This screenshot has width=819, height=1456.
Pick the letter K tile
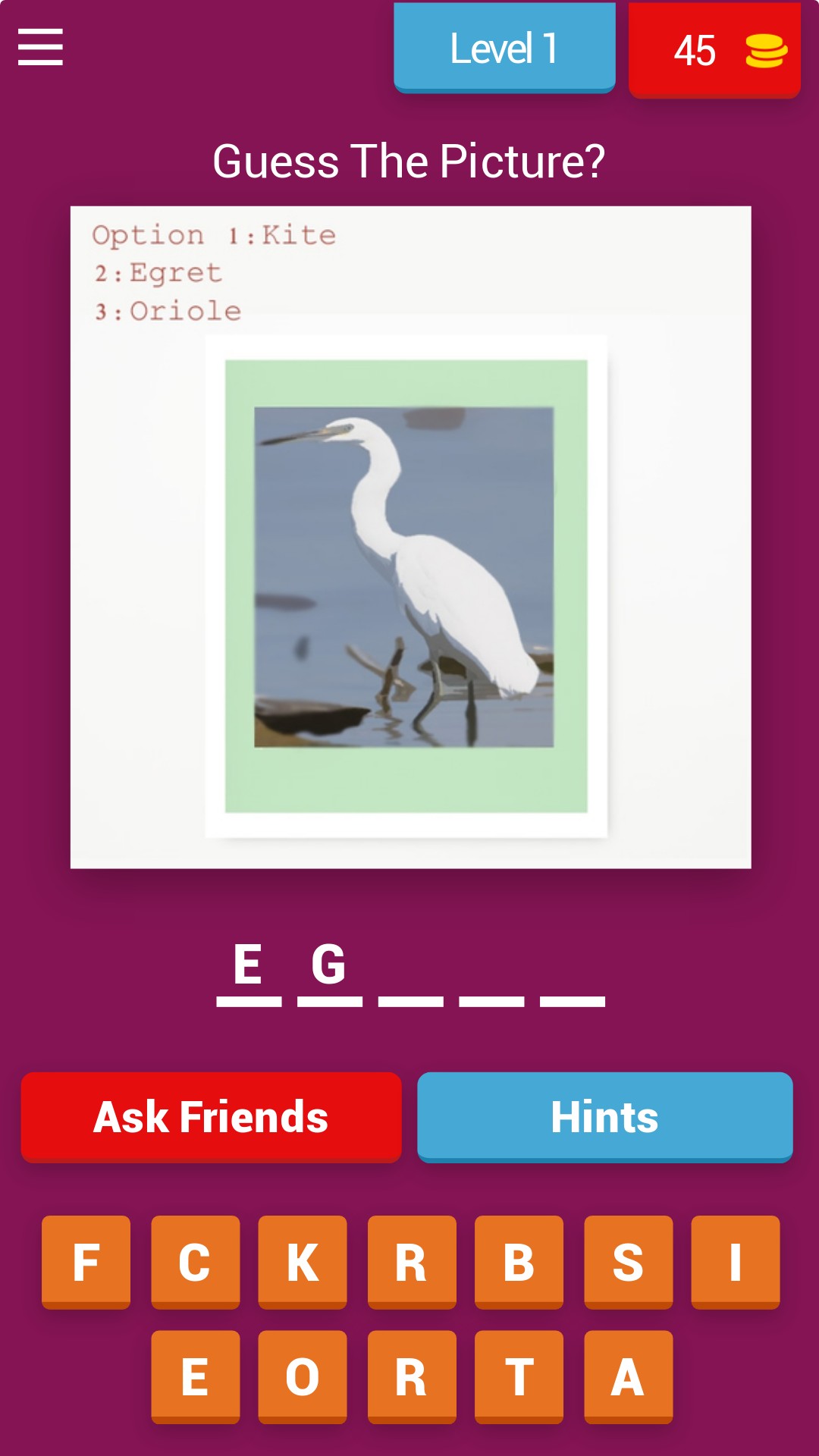pyautogui.click(x=302, y=1262)
